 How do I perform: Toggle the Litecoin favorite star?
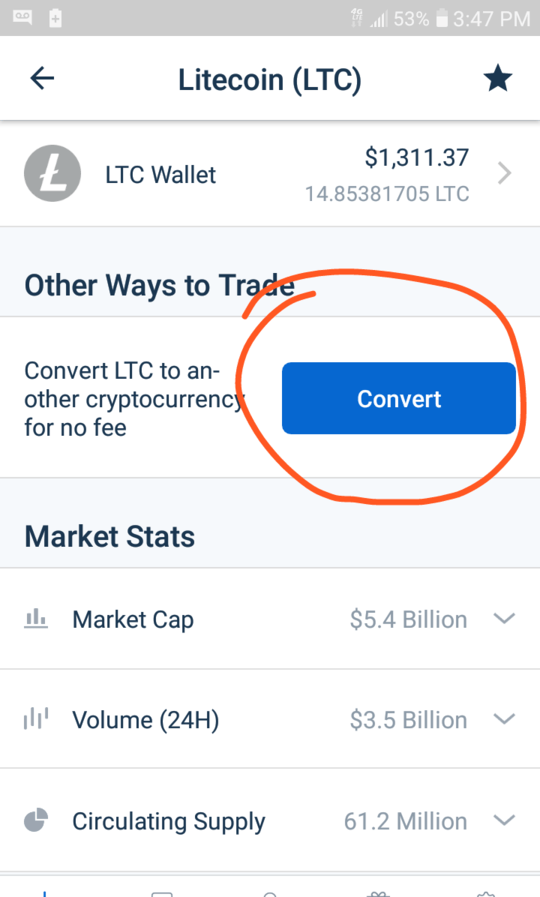497,78
